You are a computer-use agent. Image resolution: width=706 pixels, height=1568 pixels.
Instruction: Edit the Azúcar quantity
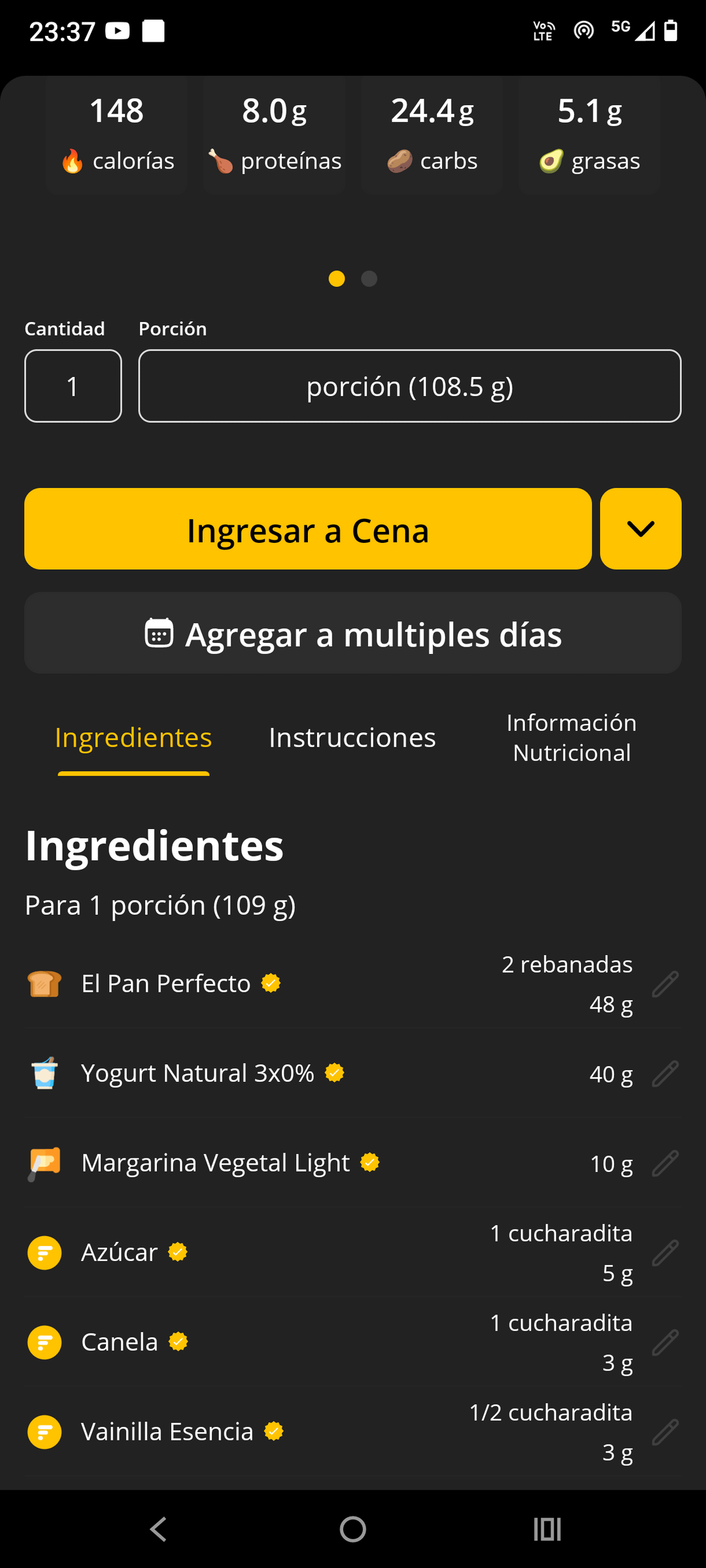[665, 1252]
